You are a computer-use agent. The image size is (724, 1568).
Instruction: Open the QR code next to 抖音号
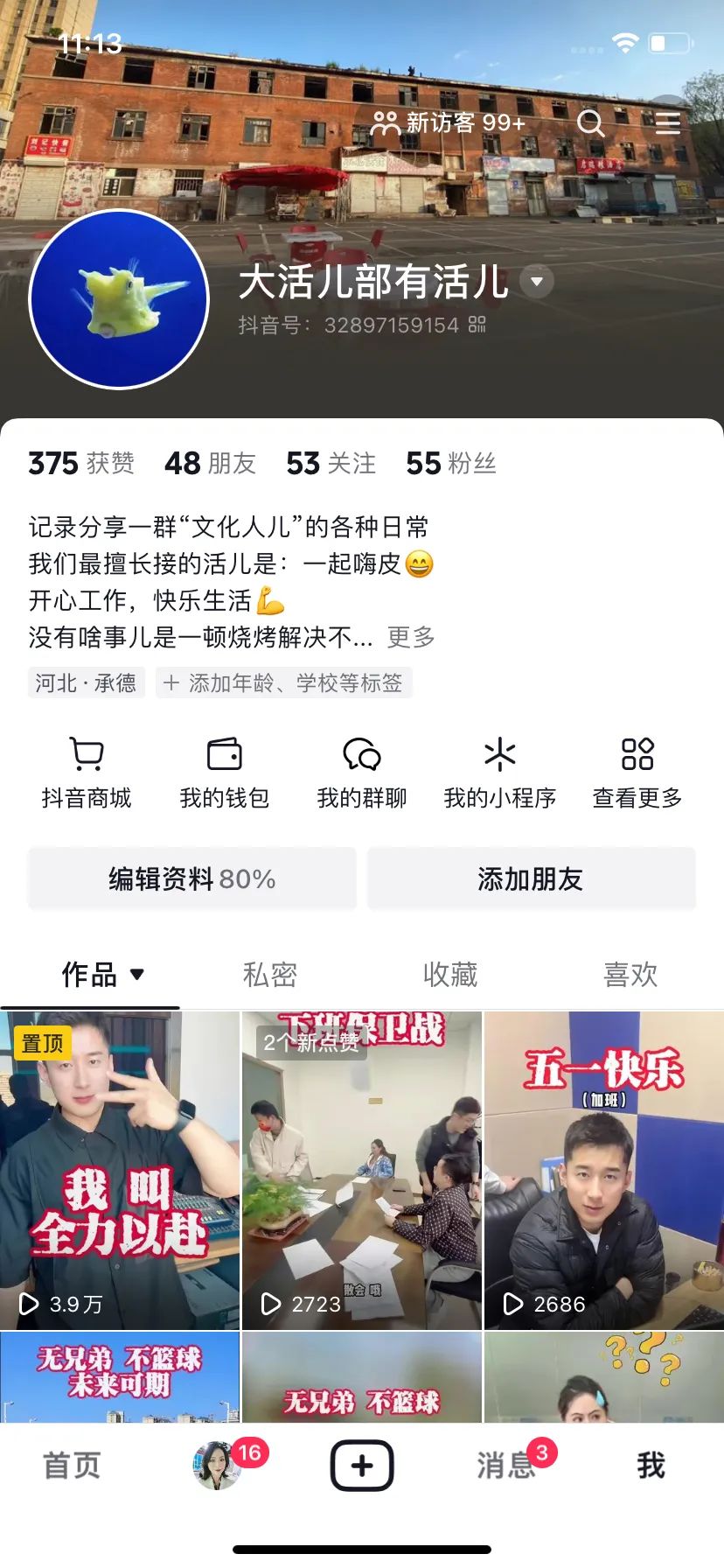pos(477,325)
